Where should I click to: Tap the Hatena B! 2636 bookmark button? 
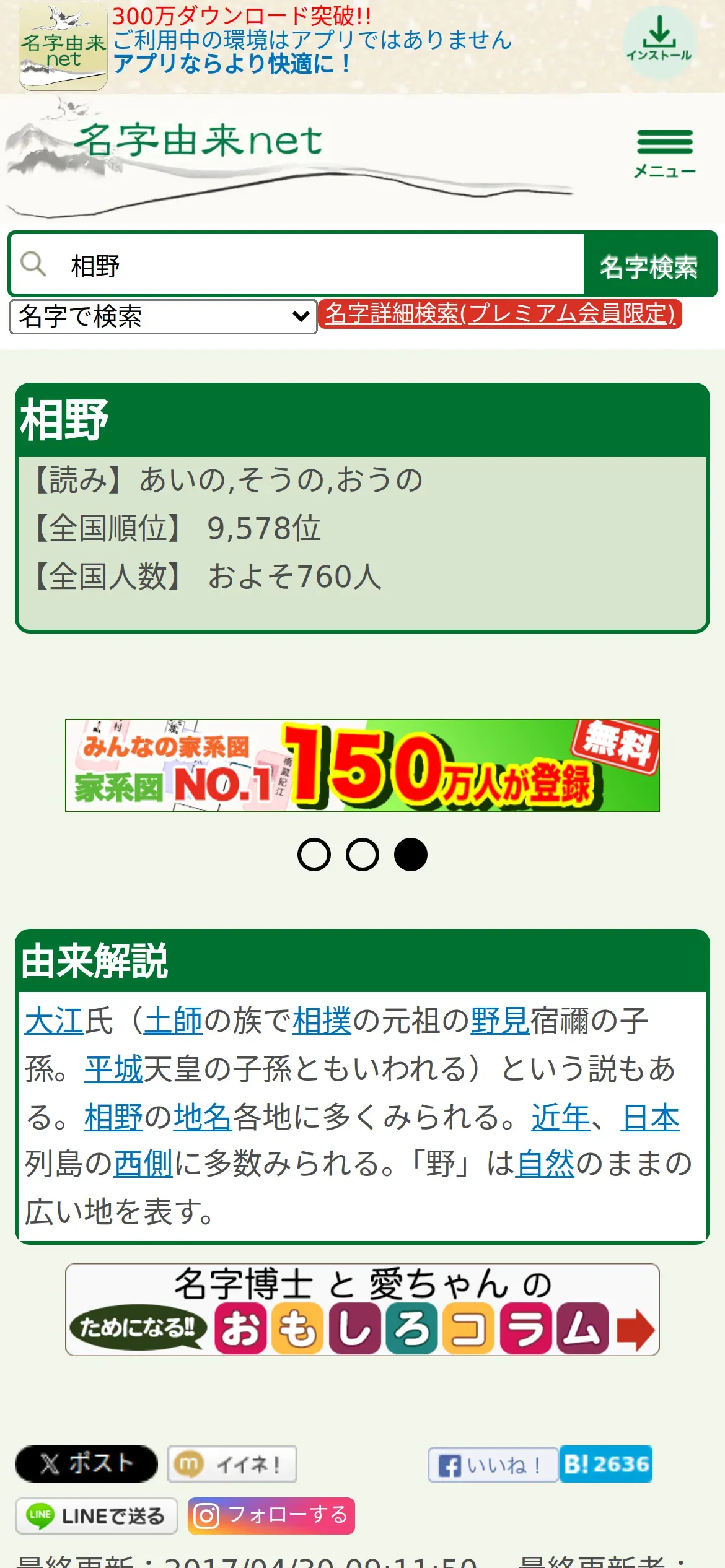click(x=606, y=1464)
